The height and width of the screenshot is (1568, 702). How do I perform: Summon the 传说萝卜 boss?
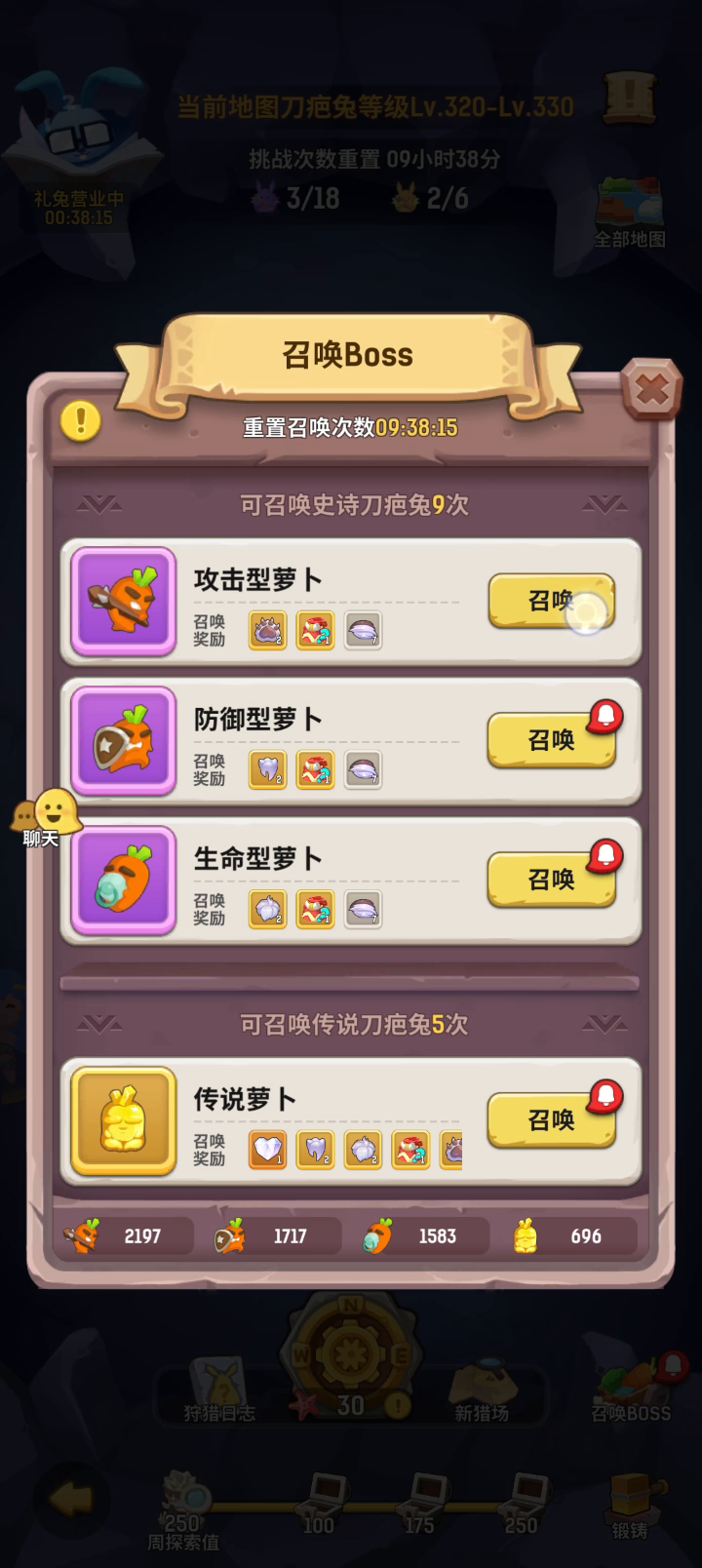(552, 1120)
